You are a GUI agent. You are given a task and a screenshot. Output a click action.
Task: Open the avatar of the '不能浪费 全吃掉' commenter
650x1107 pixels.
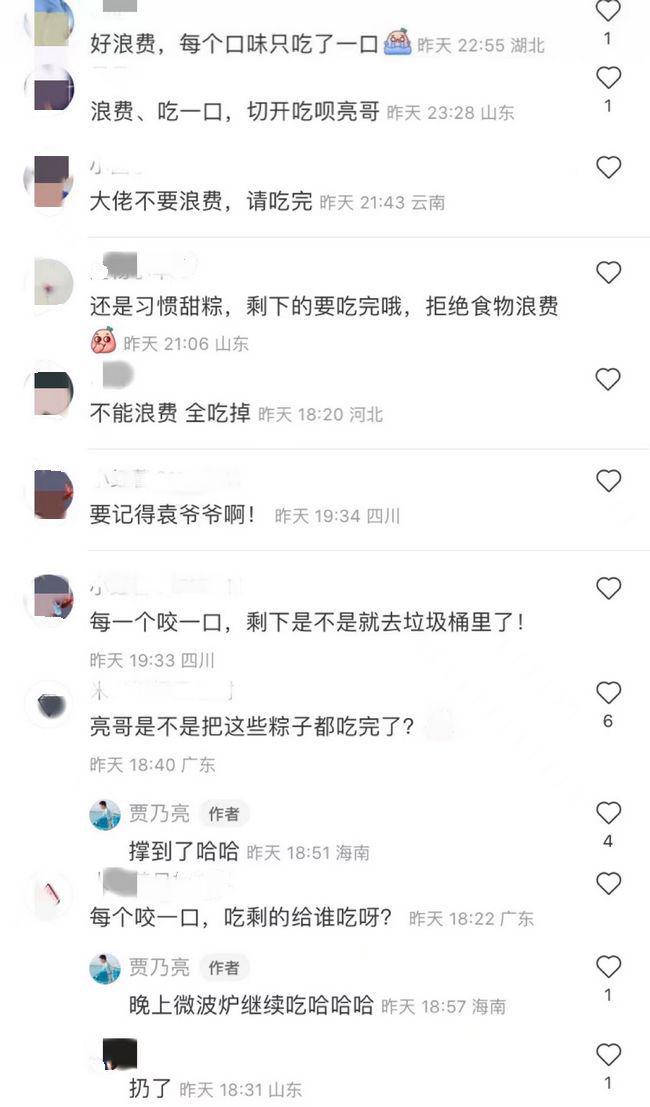point(52,392)
